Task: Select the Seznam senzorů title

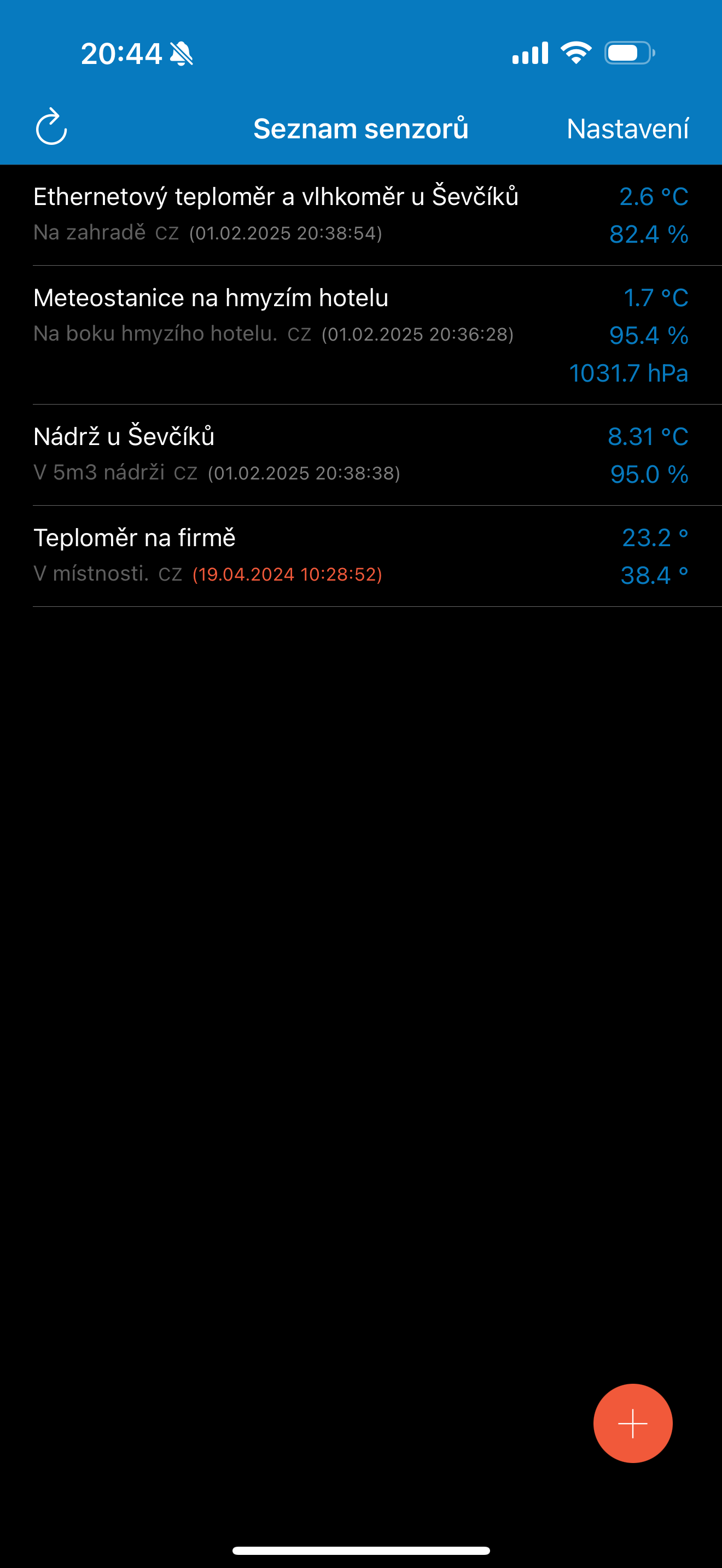Action: click(x=360, y=128)
